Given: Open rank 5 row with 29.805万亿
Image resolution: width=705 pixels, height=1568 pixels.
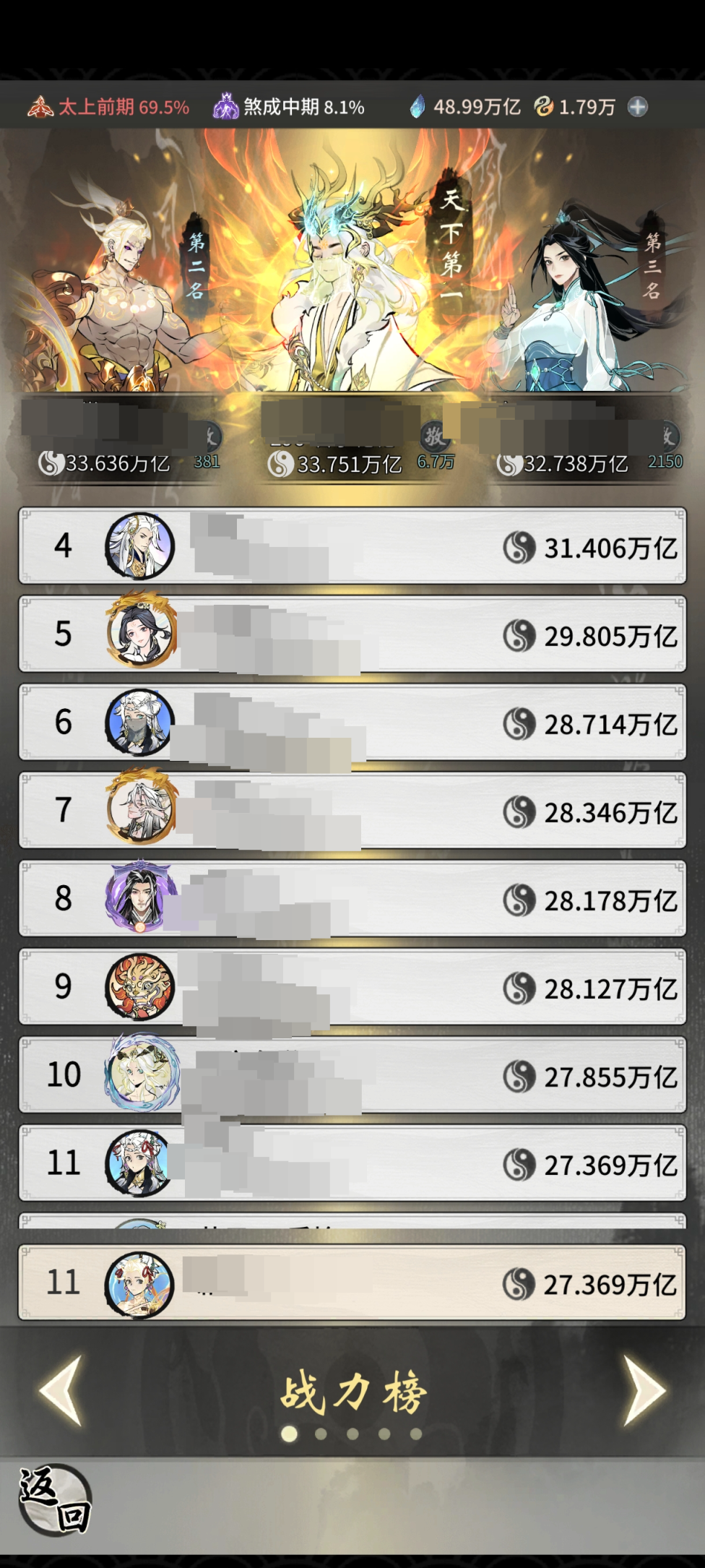Looking at the screenshot, I should coord(352,634).
